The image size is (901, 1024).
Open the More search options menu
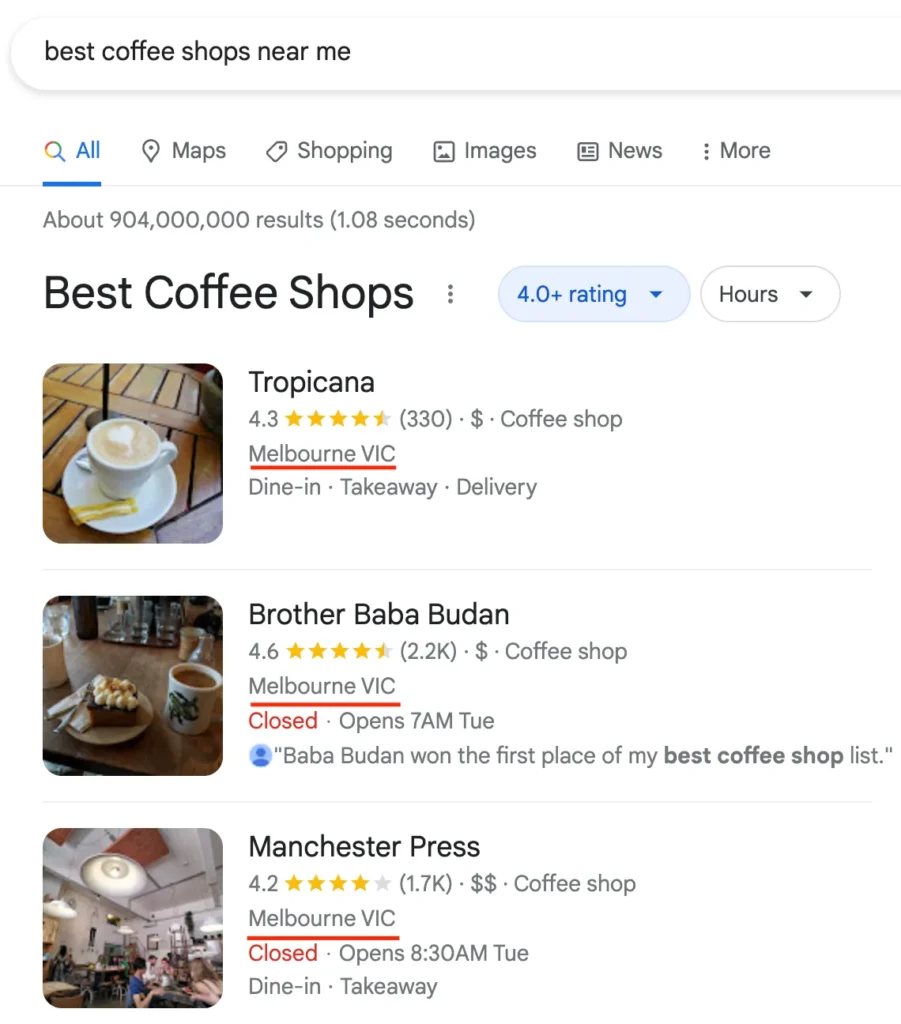click(x=735, y=151)
